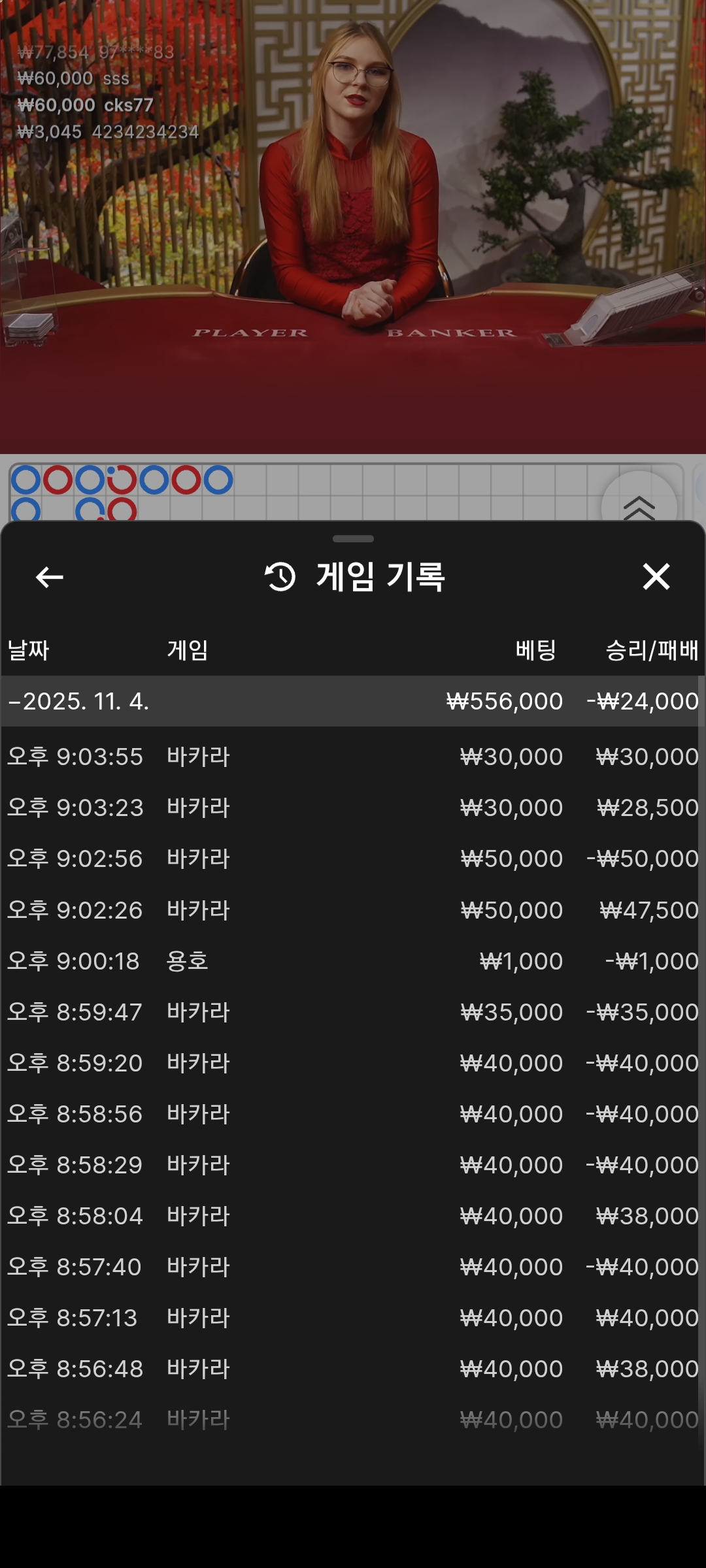
Task: Tap the 오후 8:56:48 바카라 row
Action: [x=352, y=1369]
